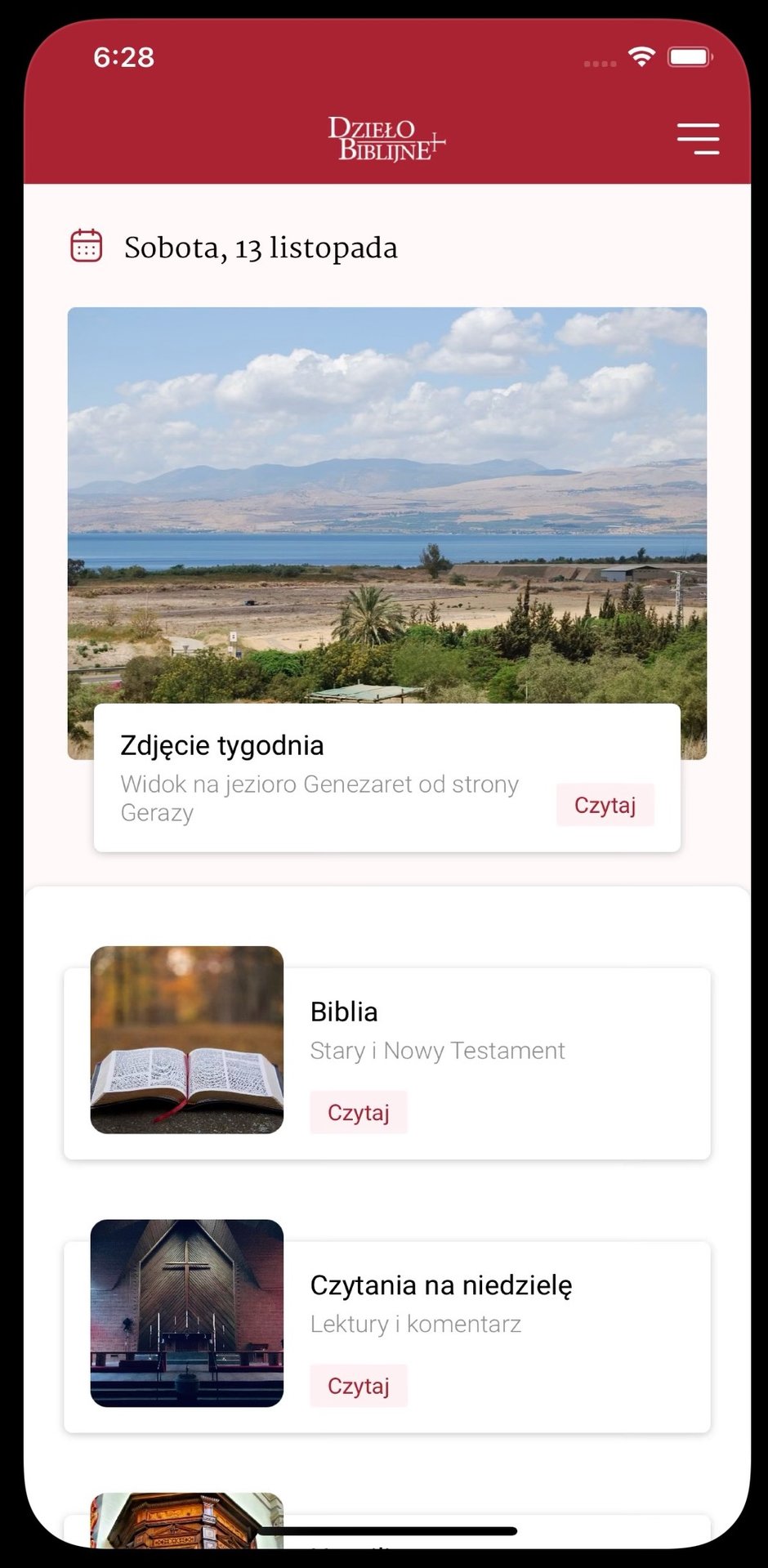The width and height of the screenshot is (768, 1568).
Task: Tap Czytaj under Czytania na niedzielę
Action: point(358,1386)
